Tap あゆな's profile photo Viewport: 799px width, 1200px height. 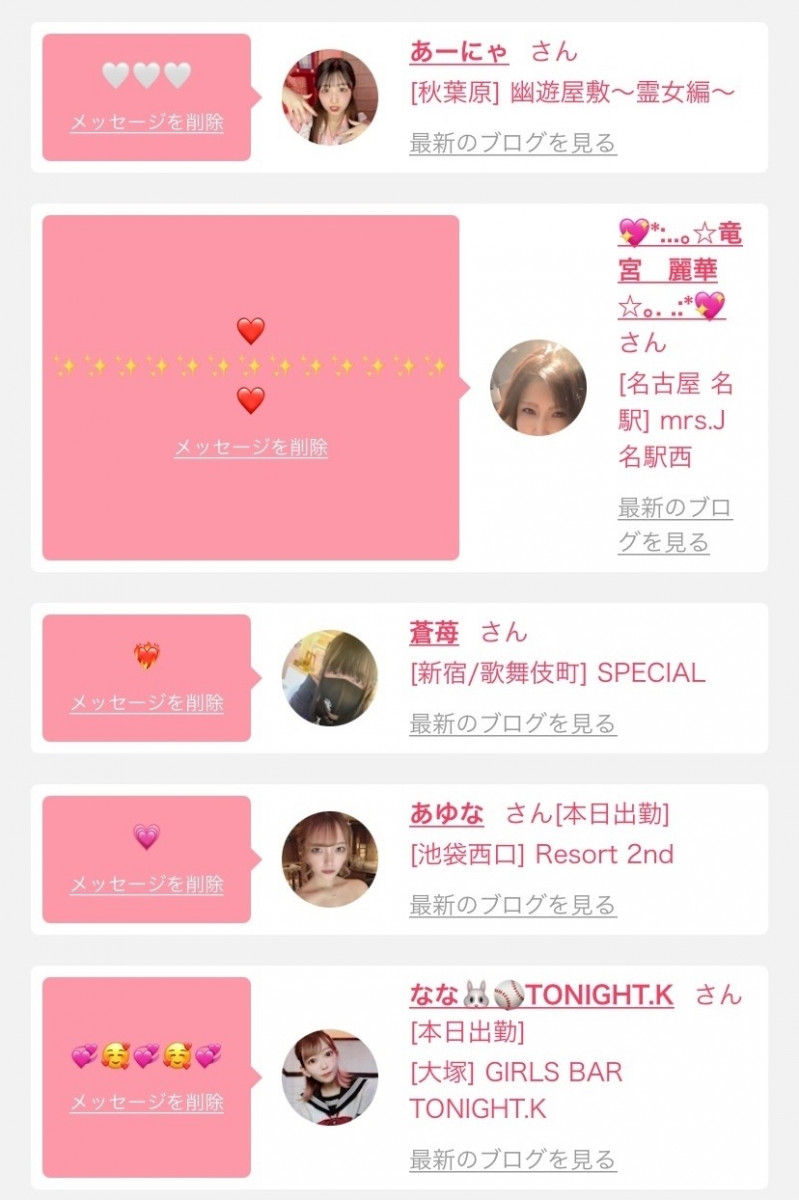click(x=330, y=859)
